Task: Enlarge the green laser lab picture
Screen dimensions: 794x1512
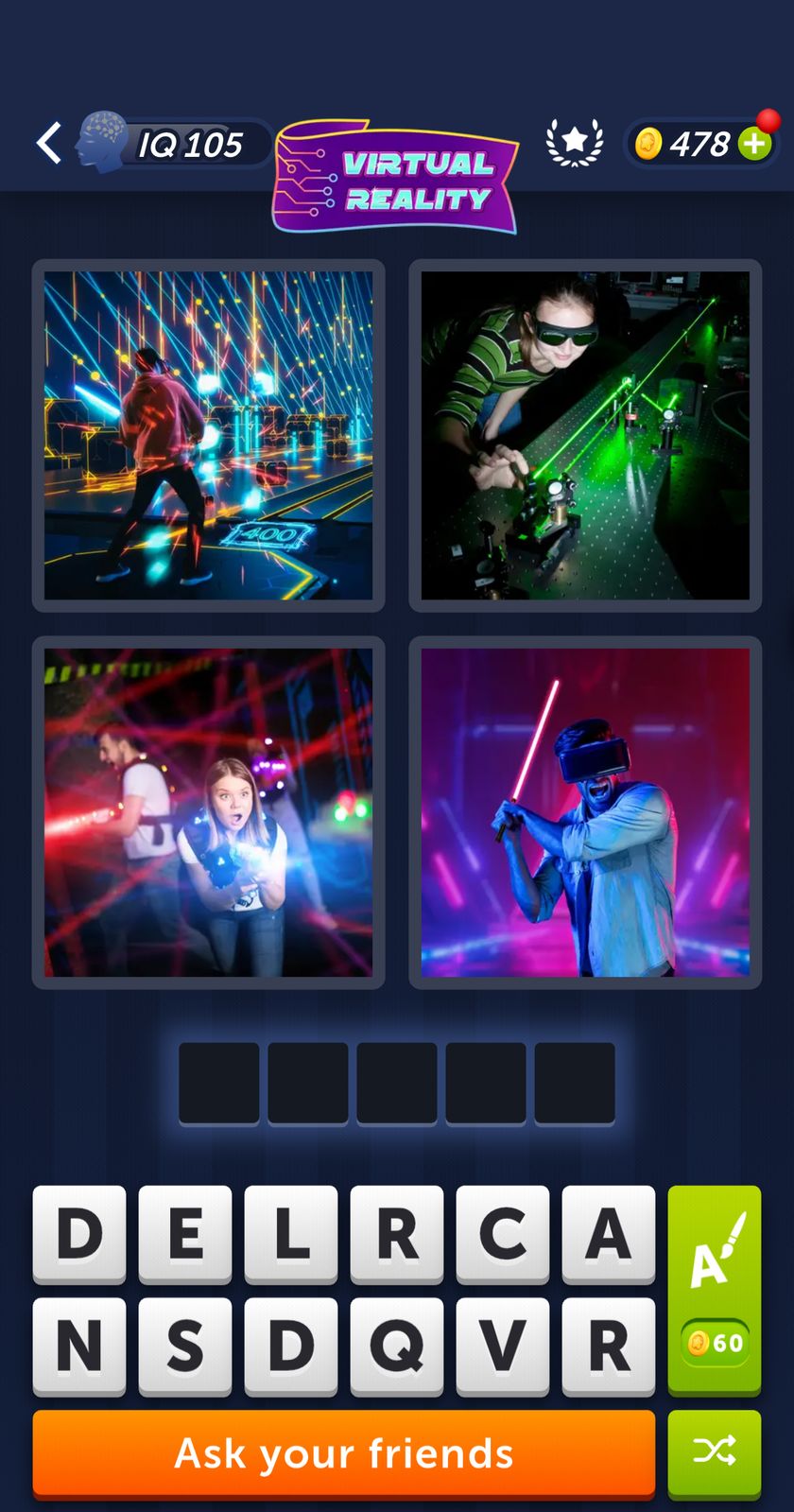Action: [x=584, y=435]
